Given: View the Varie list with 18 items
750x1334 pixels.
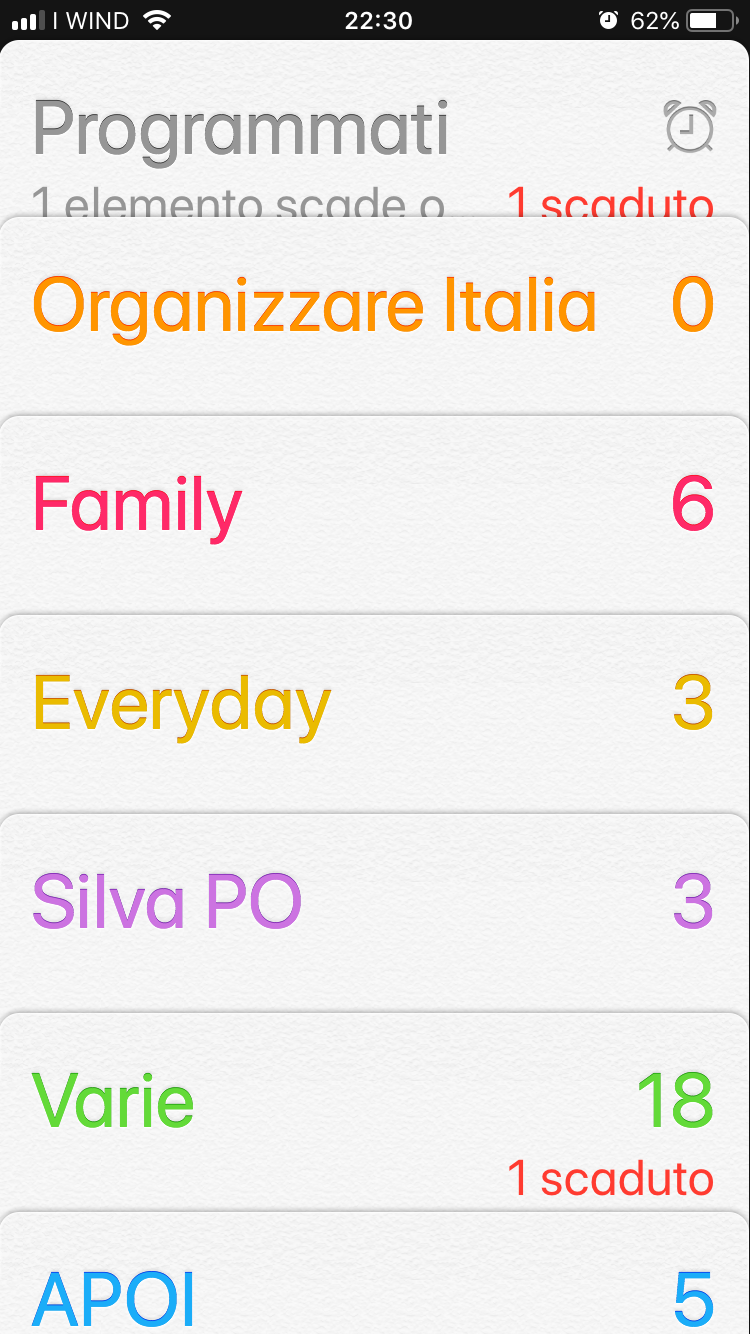Looking at the screenshot, I should coord(375,1111).
